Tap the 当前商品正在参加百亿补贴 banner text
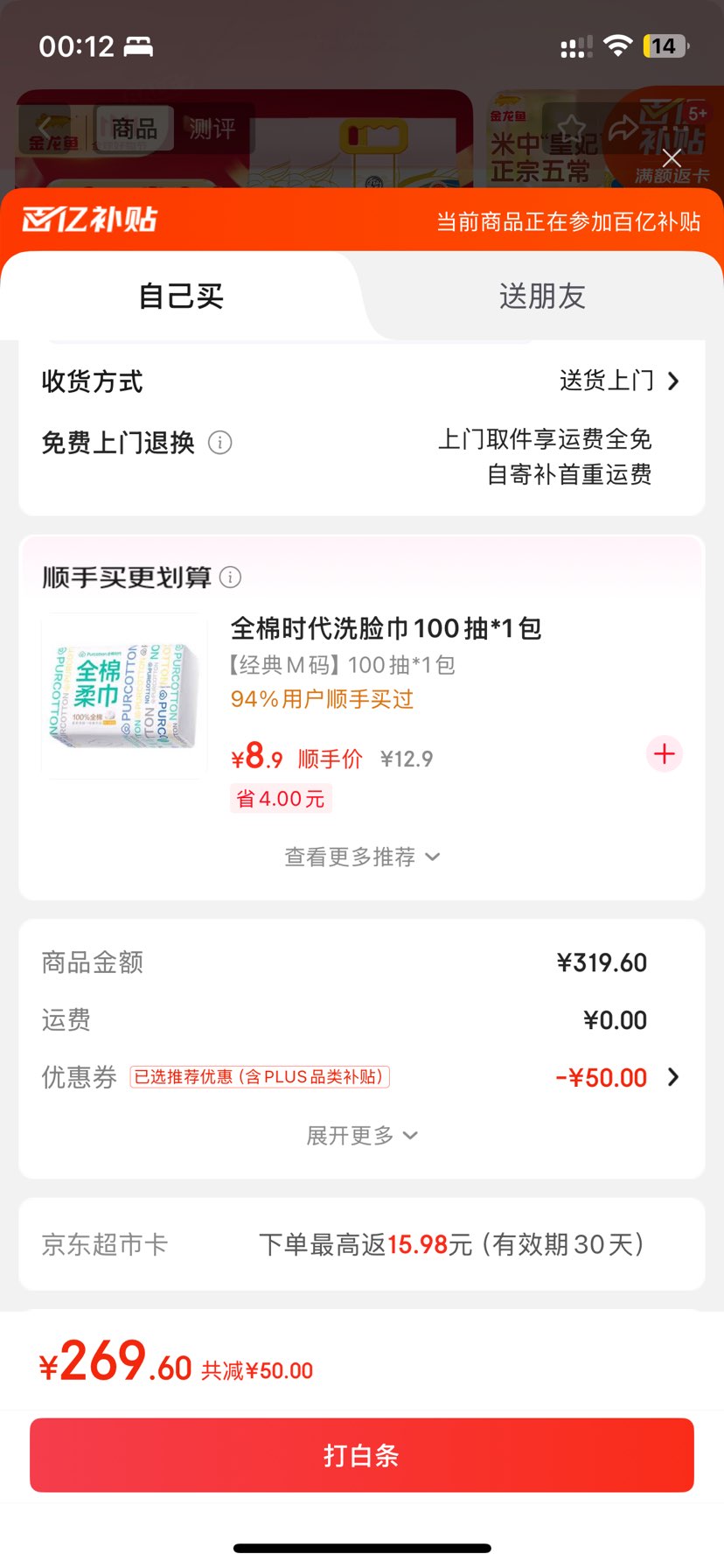This screenshot has width=724, height=1568. coord(569,220)
